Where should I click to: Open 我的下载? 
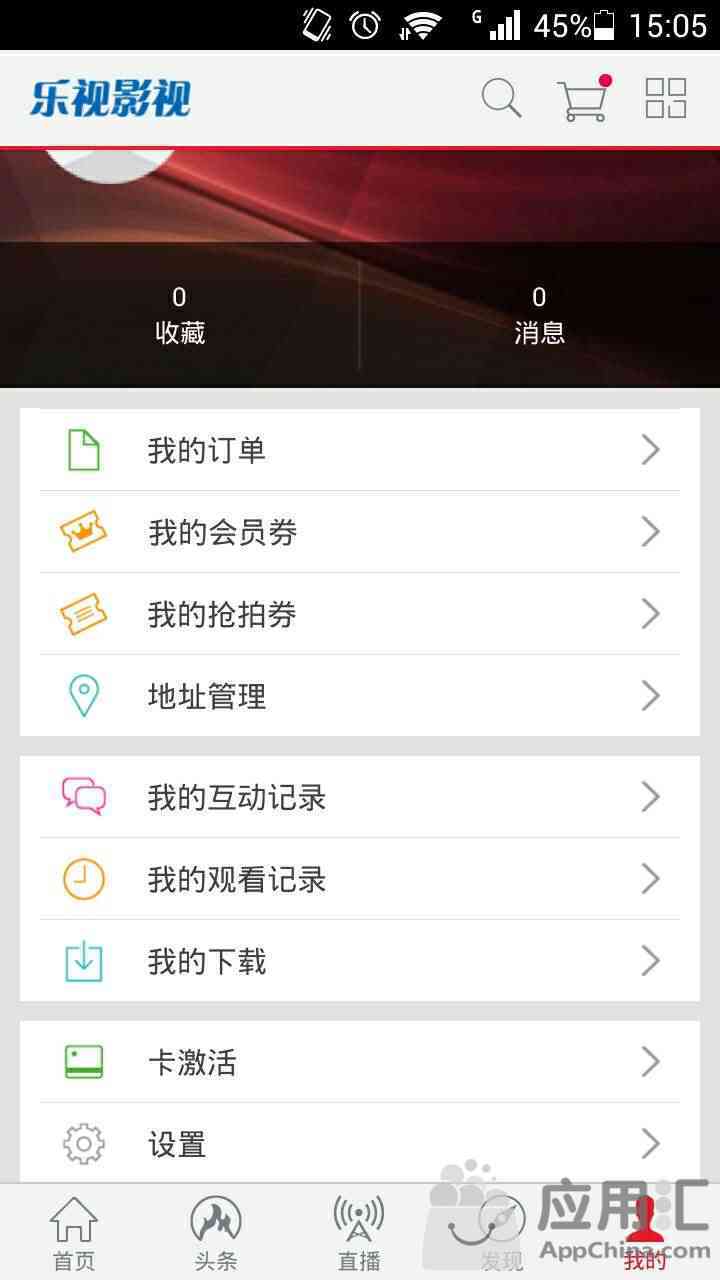(x=360, y=961)
